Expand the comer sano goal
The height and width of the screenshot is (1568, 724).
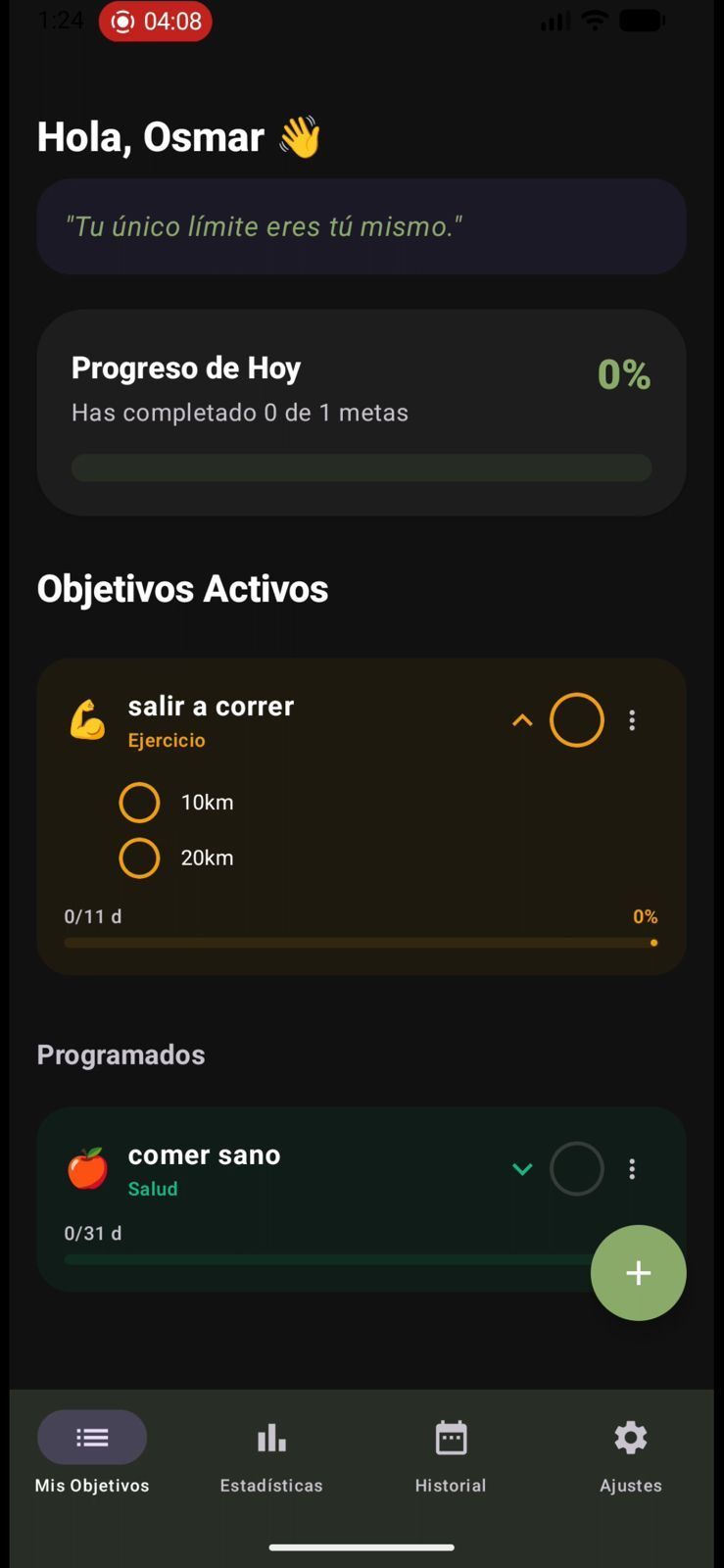point(522,1169)
